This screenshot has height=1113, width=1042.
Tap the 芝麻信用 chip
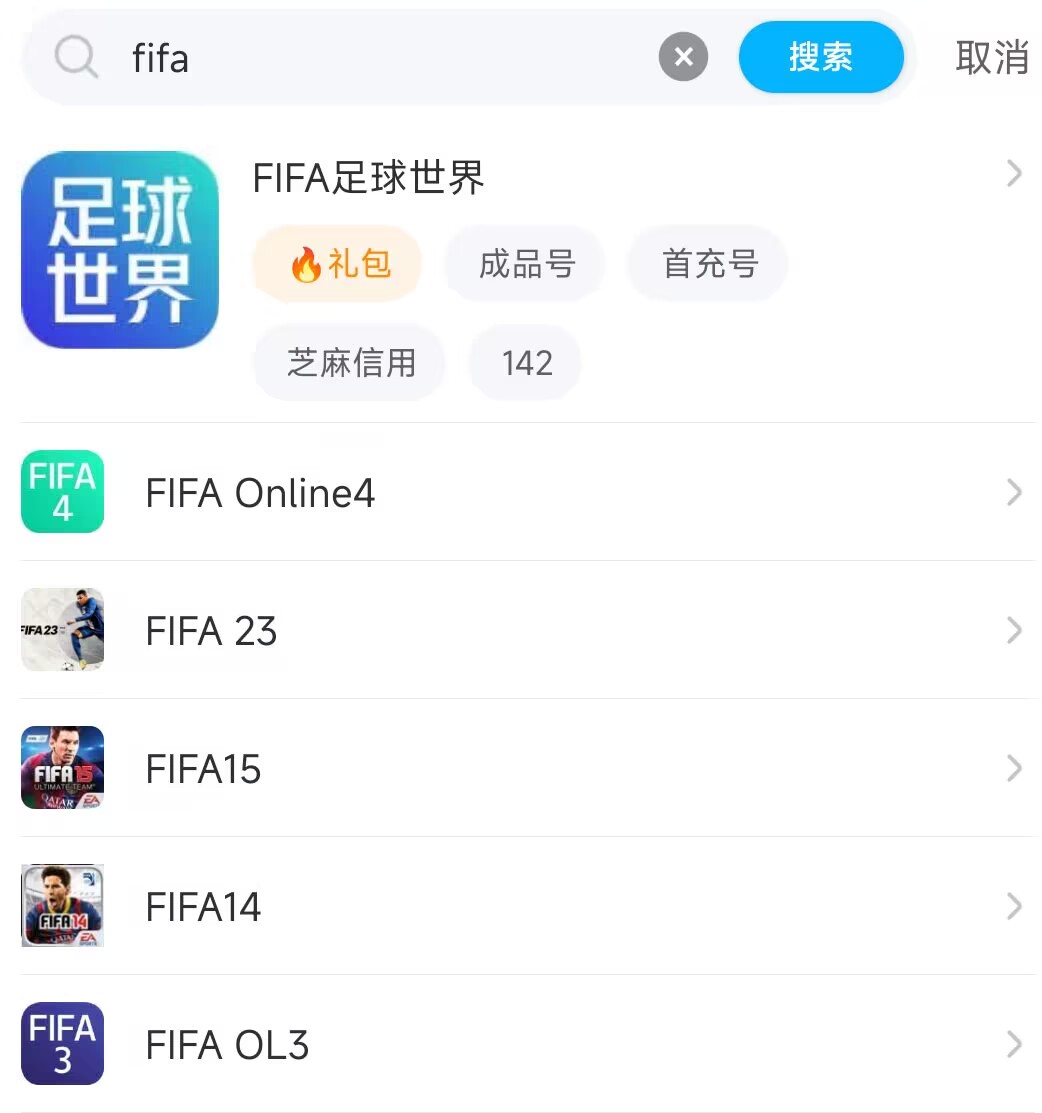pyautogui.click(x=350, y=362)
